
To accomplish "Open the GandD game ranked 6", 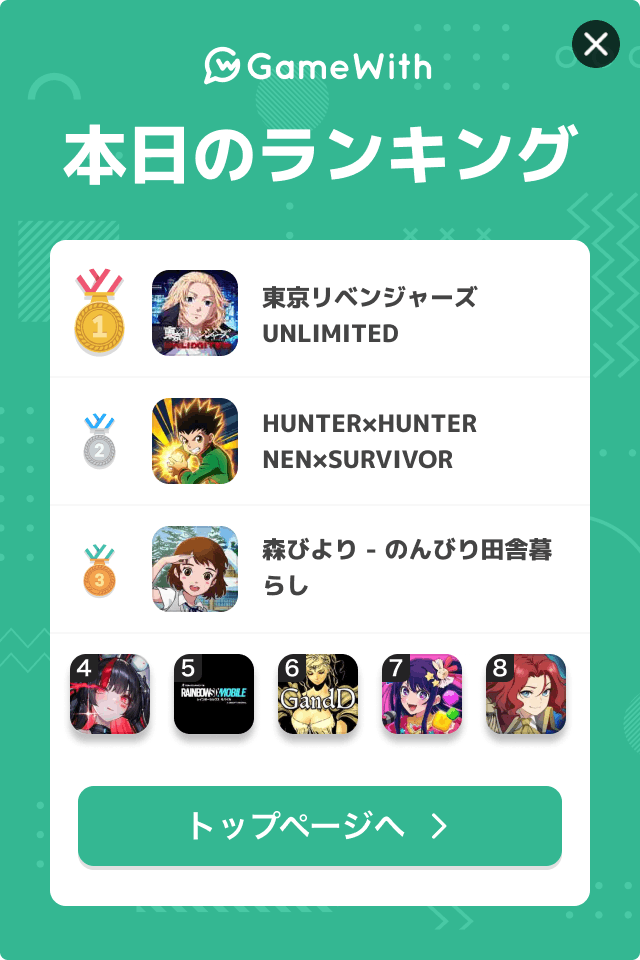I will [318, 694].
